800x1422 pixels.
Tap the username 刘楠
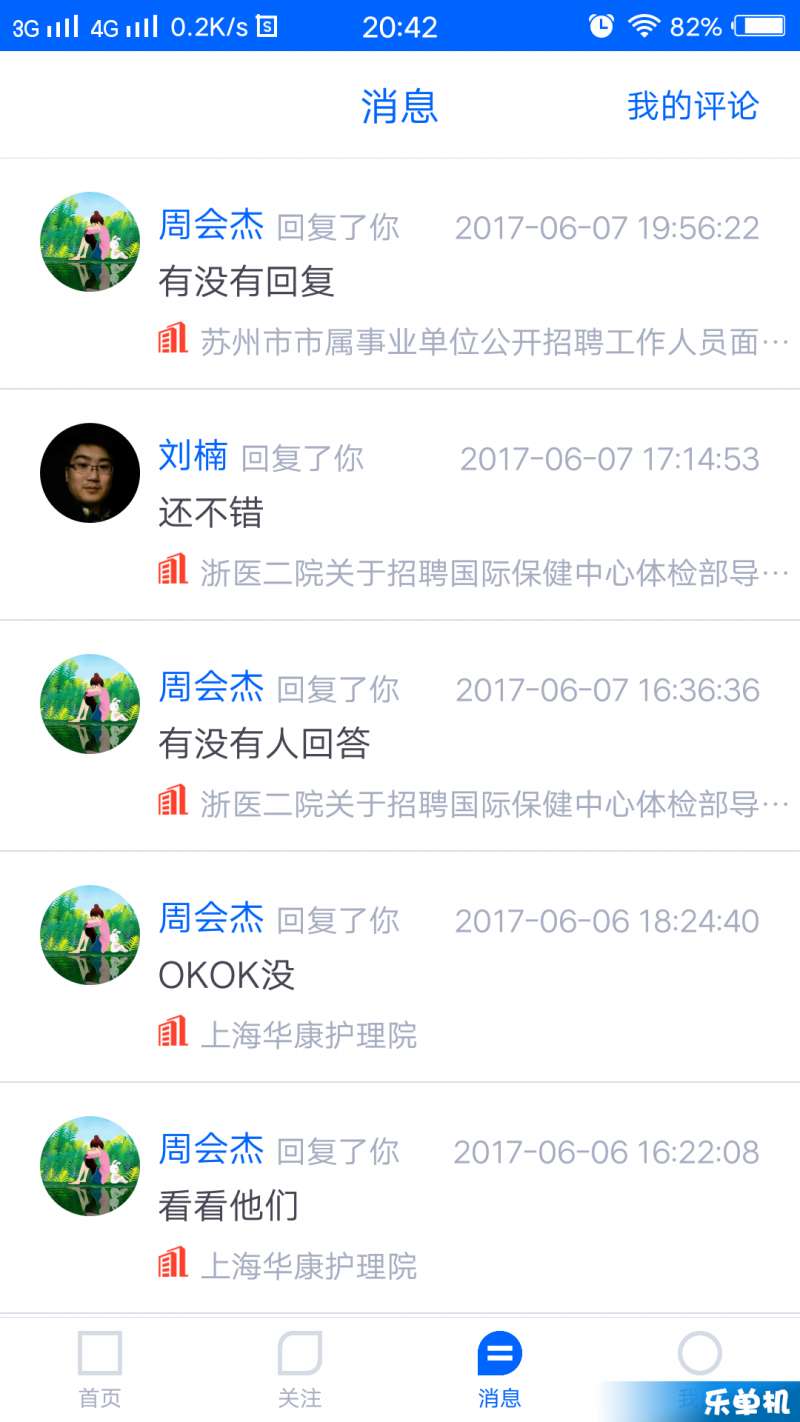tap(193, 457)
